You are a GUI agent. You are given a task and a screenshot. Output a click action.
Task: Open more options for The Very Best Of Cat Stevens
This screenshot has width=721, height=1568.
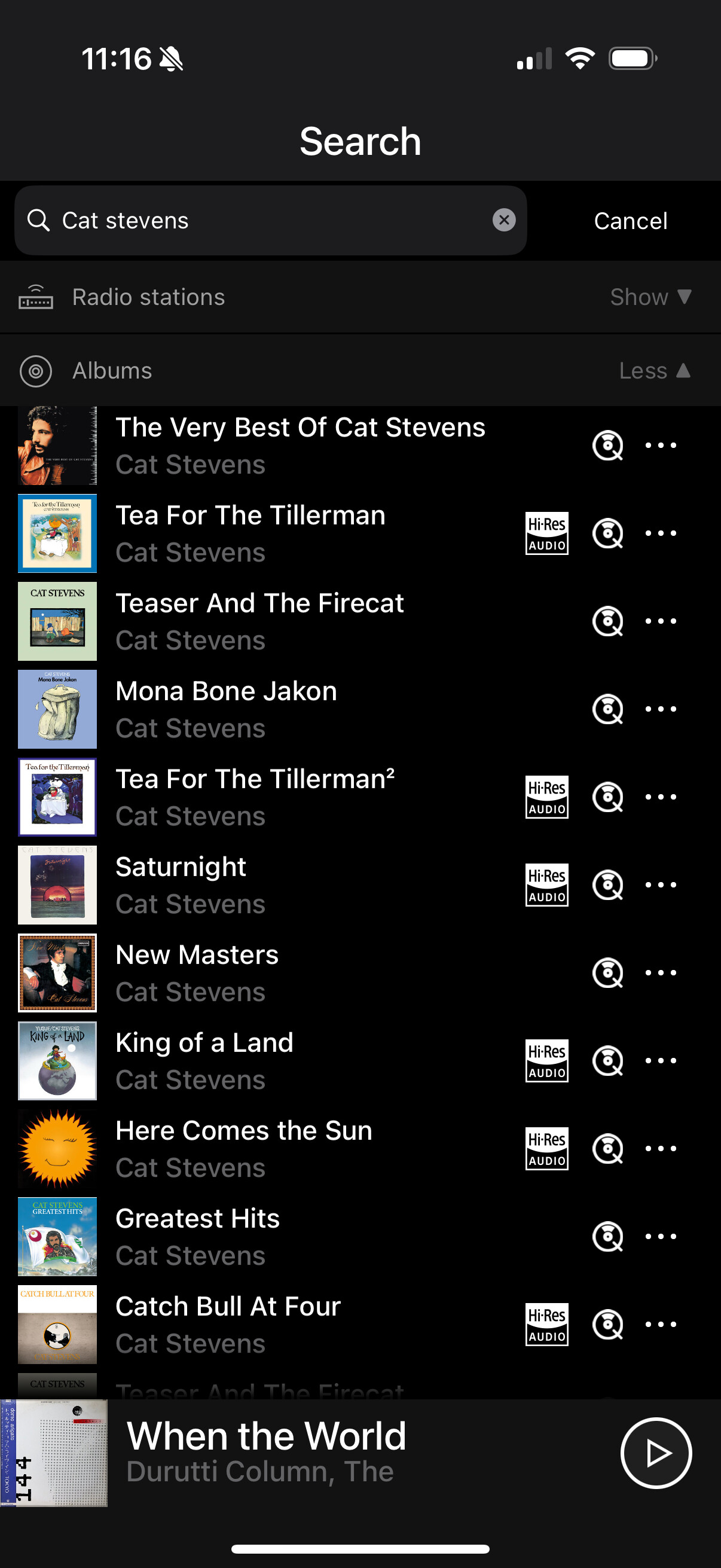coord(660,445)
